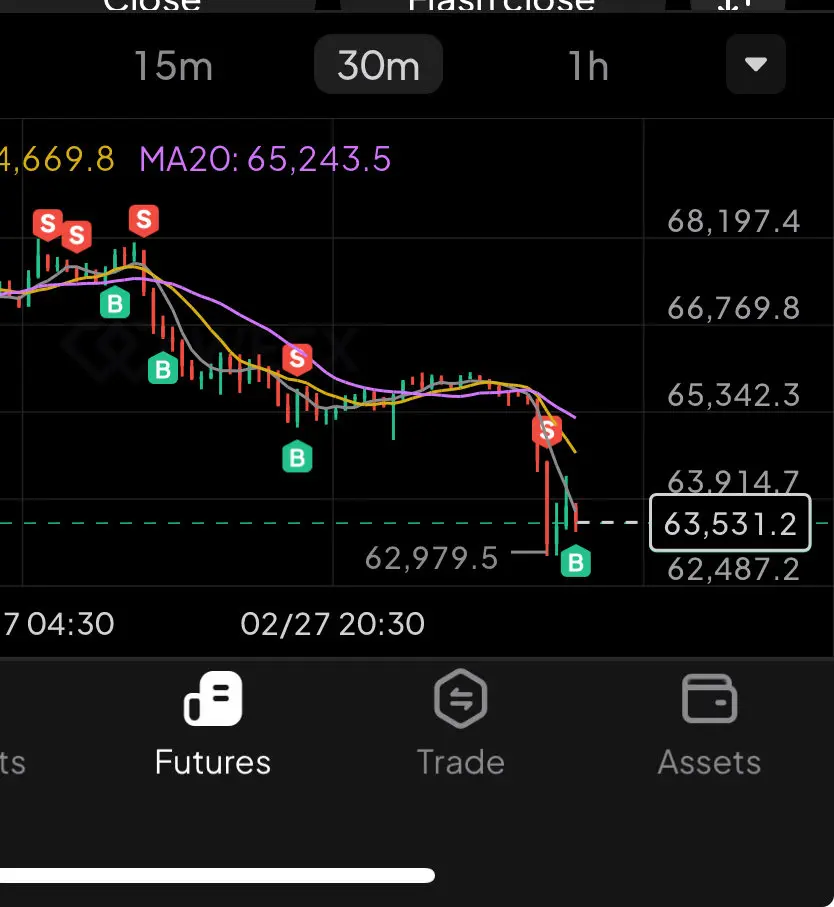
Task: Switch chart to 1h interval
Action: click(x=588, y=66)
